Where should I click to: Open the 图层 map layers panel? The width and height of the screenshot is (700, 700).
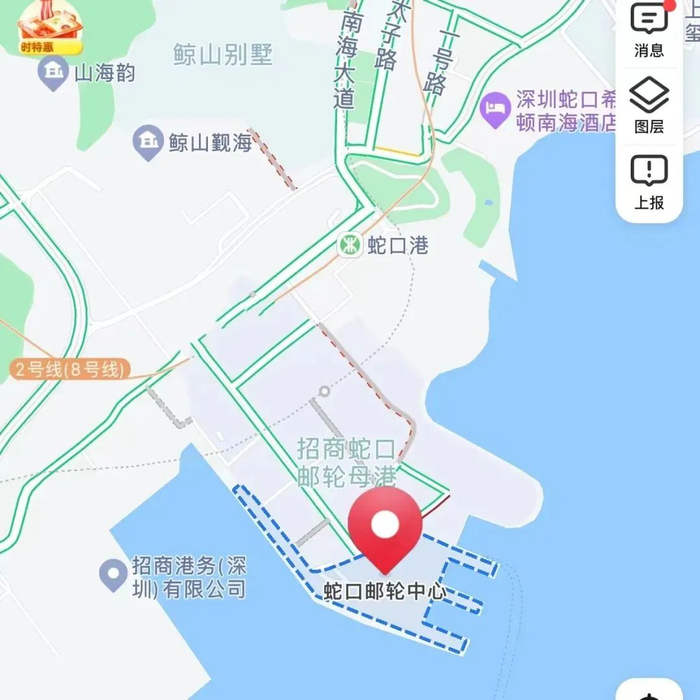point(649,104)
